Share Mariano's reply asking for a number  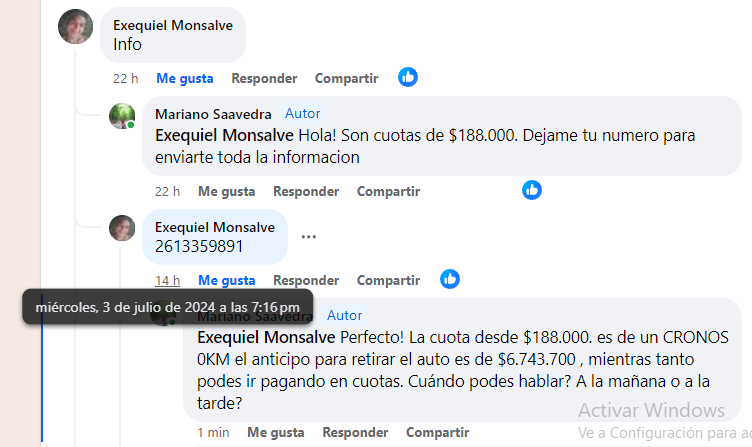(x=388, y=191)
